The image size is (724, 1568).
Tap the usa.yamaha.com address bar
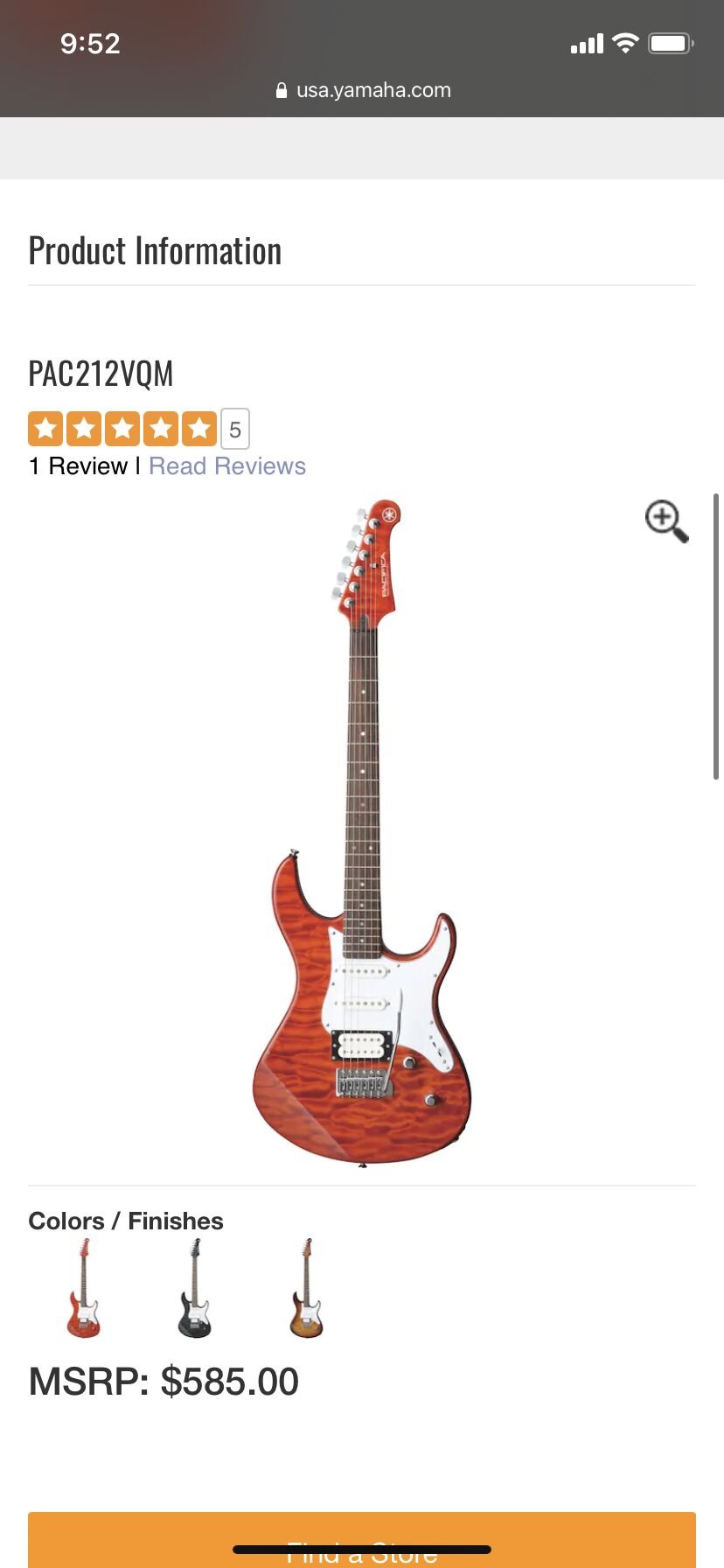[x=362, y=90]
